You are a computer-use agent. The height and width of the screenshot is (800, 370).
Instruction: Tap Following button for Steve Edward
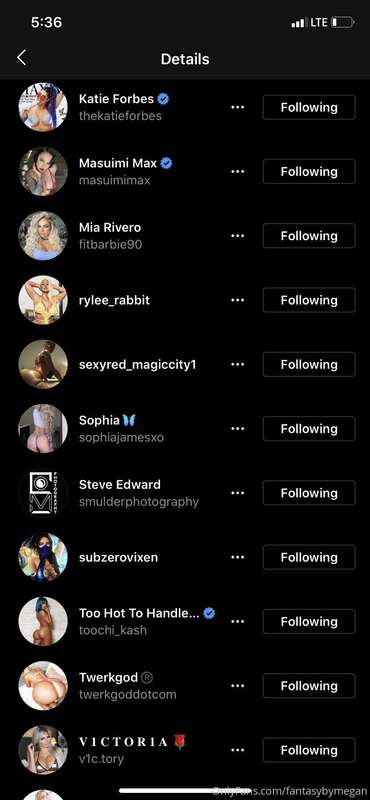(309, 493)
